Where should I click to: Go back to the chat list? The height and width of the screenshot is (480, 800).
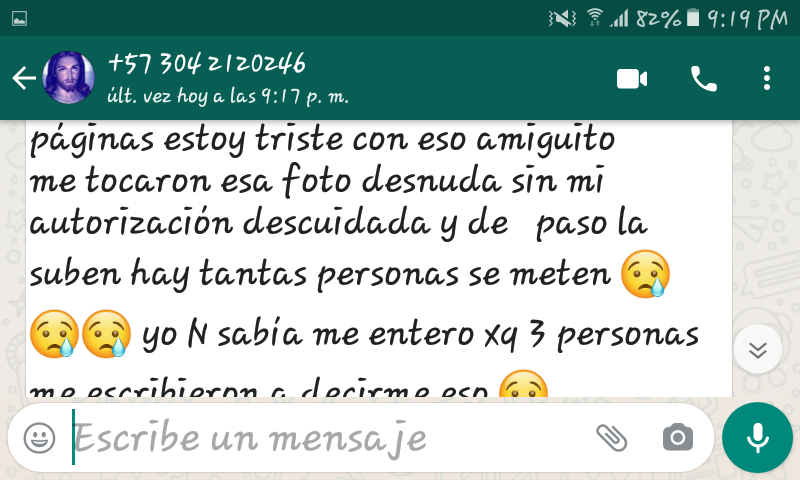coord(24,78)
